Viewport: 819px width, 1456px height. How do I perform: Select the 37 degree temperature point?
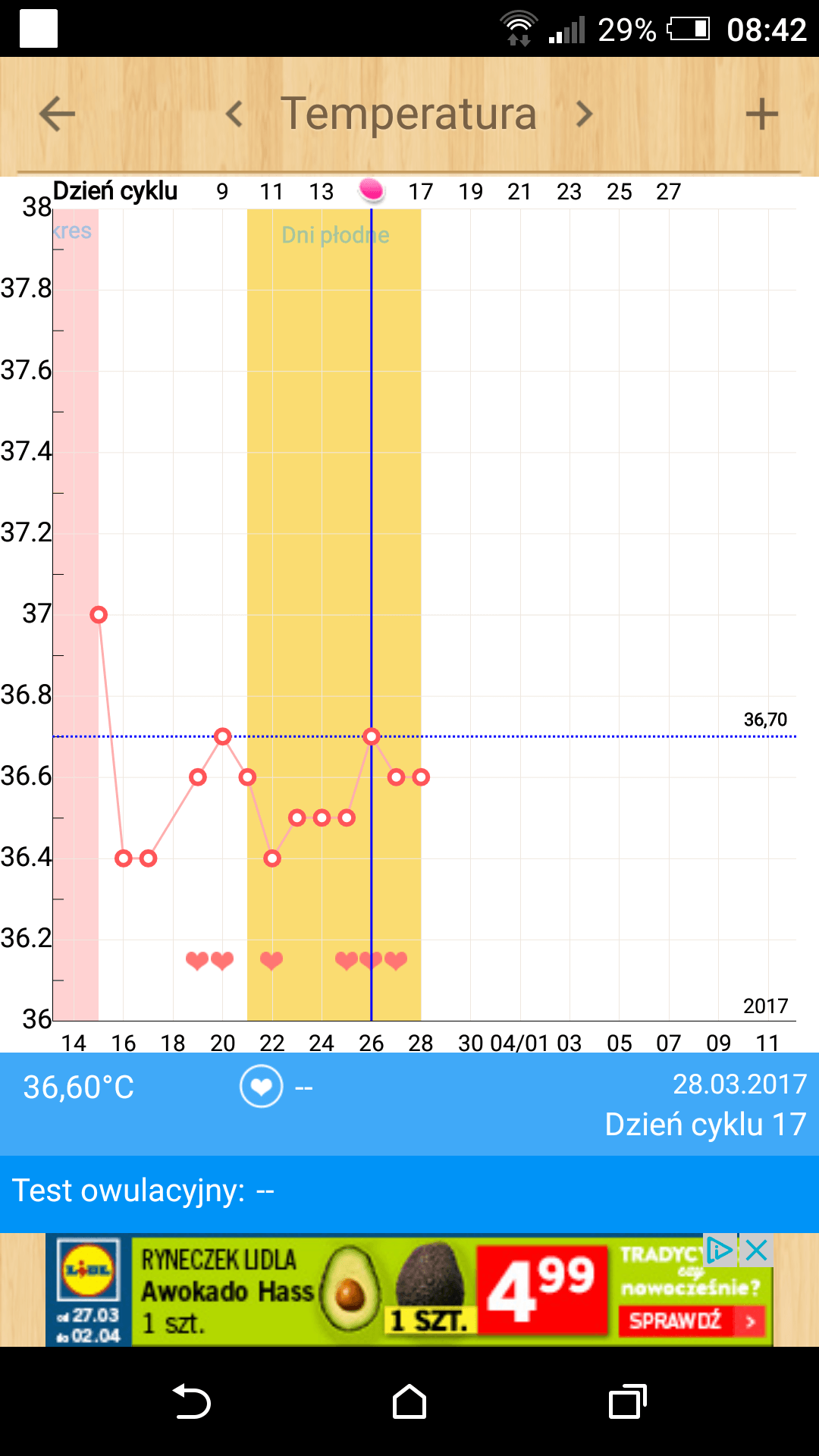coord(99,614)
